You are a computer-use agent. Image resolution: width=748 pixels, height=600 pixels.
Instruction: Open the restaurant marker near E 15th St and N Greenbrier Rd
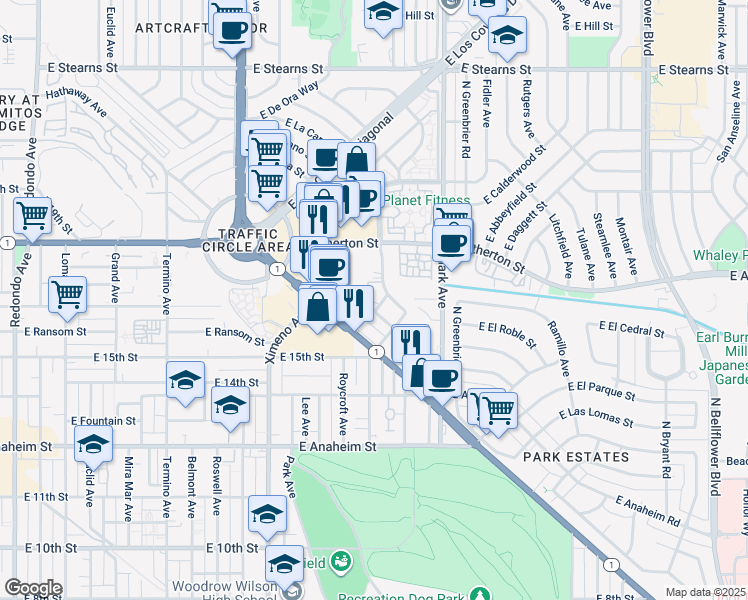pyautogui.click(x=410, y=343)
